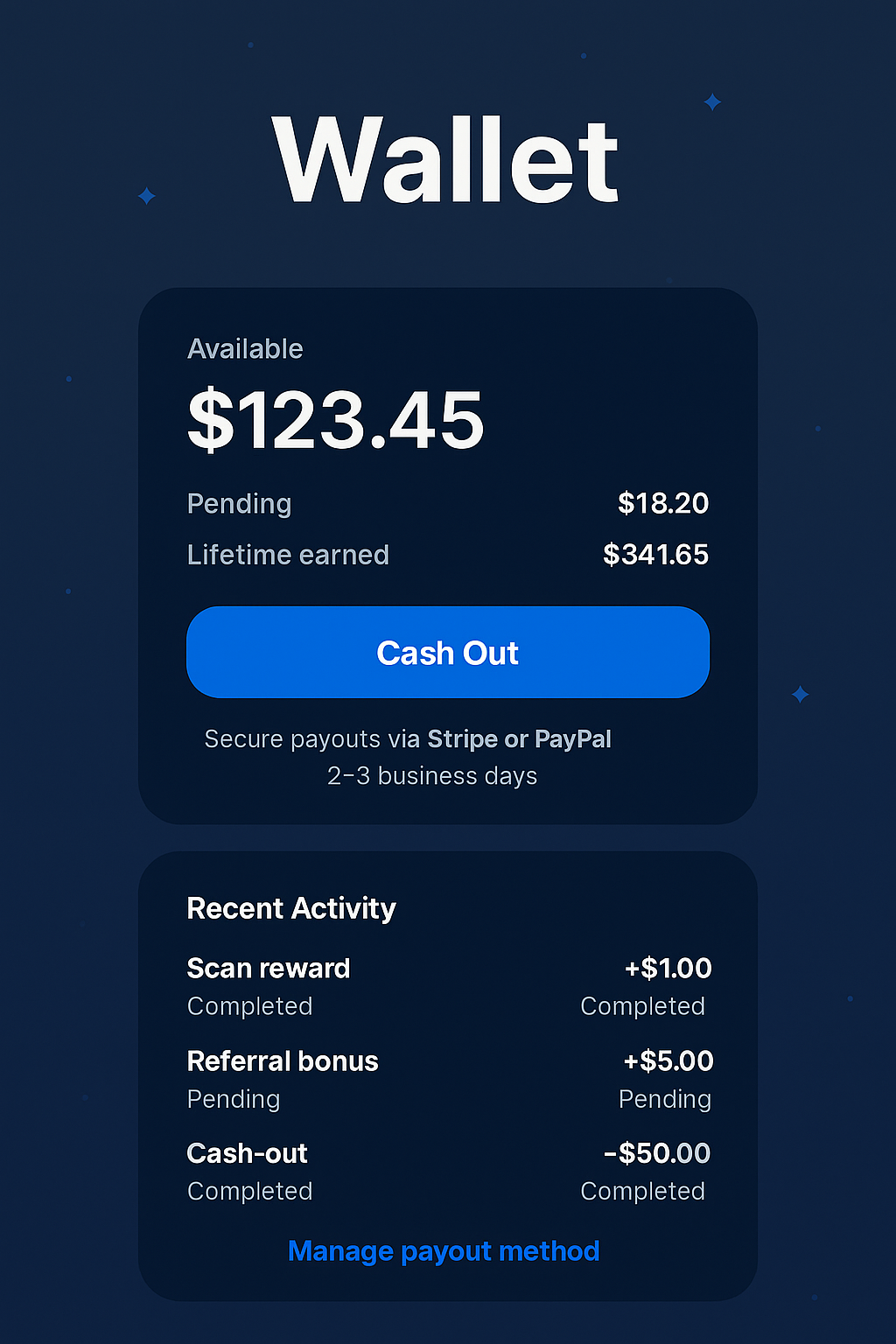View the Referral bonus activity entry
Screen dimensions: 896x1344
tap(446, 1079)
